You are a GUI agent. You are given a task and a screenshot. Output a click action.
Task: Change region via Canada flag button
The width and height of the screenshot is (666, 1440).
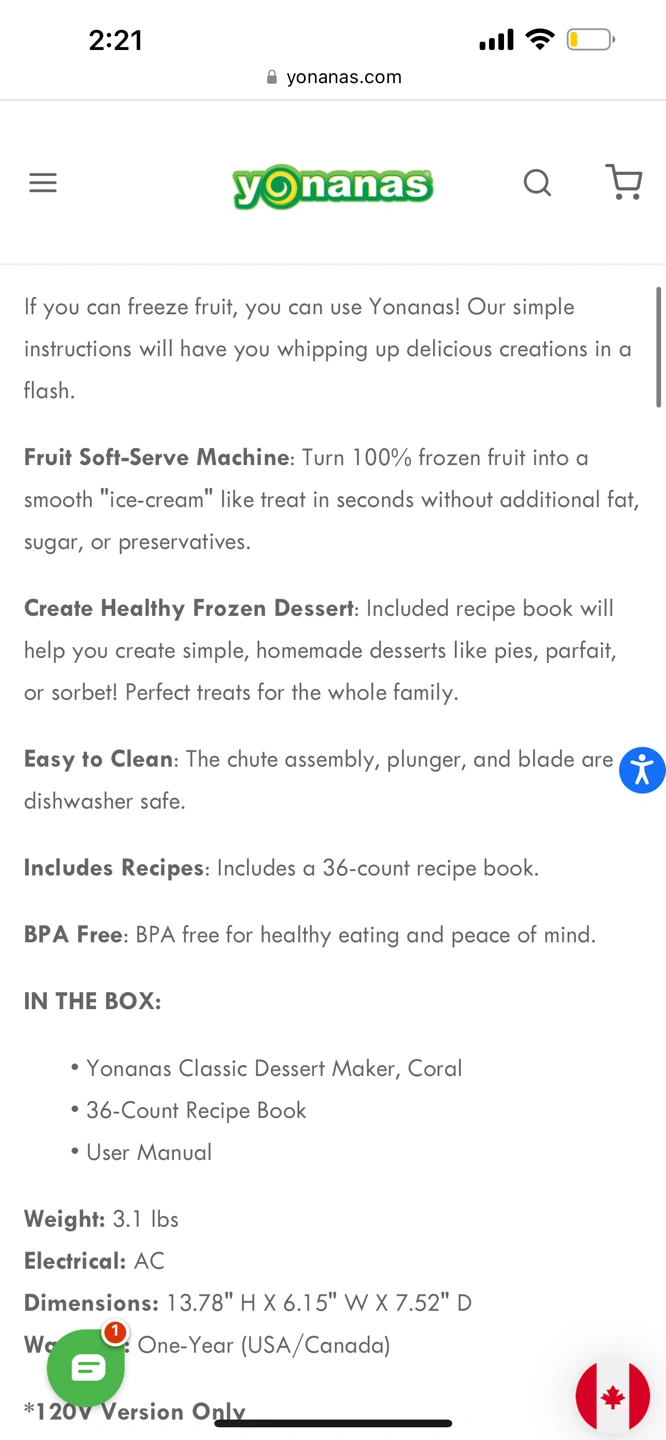point(613,1396)
